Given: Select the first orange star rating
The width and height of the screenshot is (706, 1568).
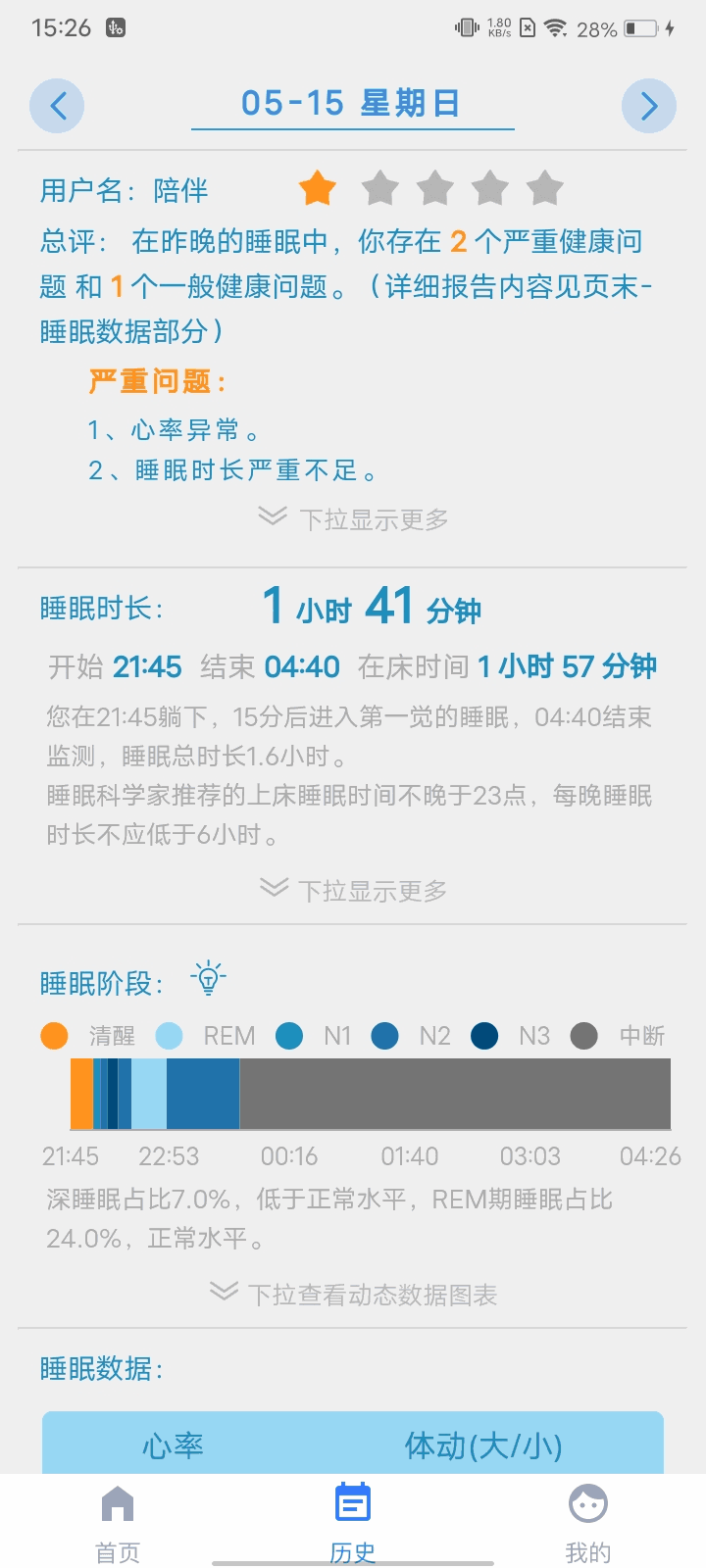Looking at the screenshot, I should 317,188.
